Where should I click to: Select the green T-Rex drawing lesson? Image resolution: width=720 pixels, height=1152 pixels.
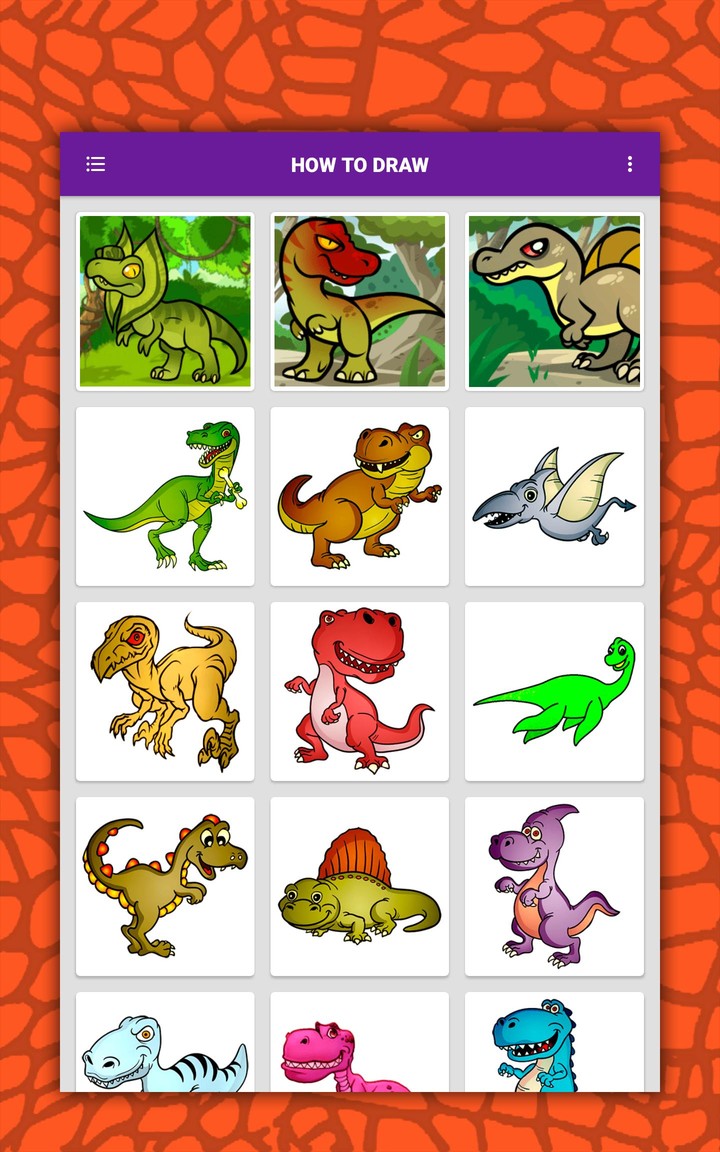coord(165,495)
